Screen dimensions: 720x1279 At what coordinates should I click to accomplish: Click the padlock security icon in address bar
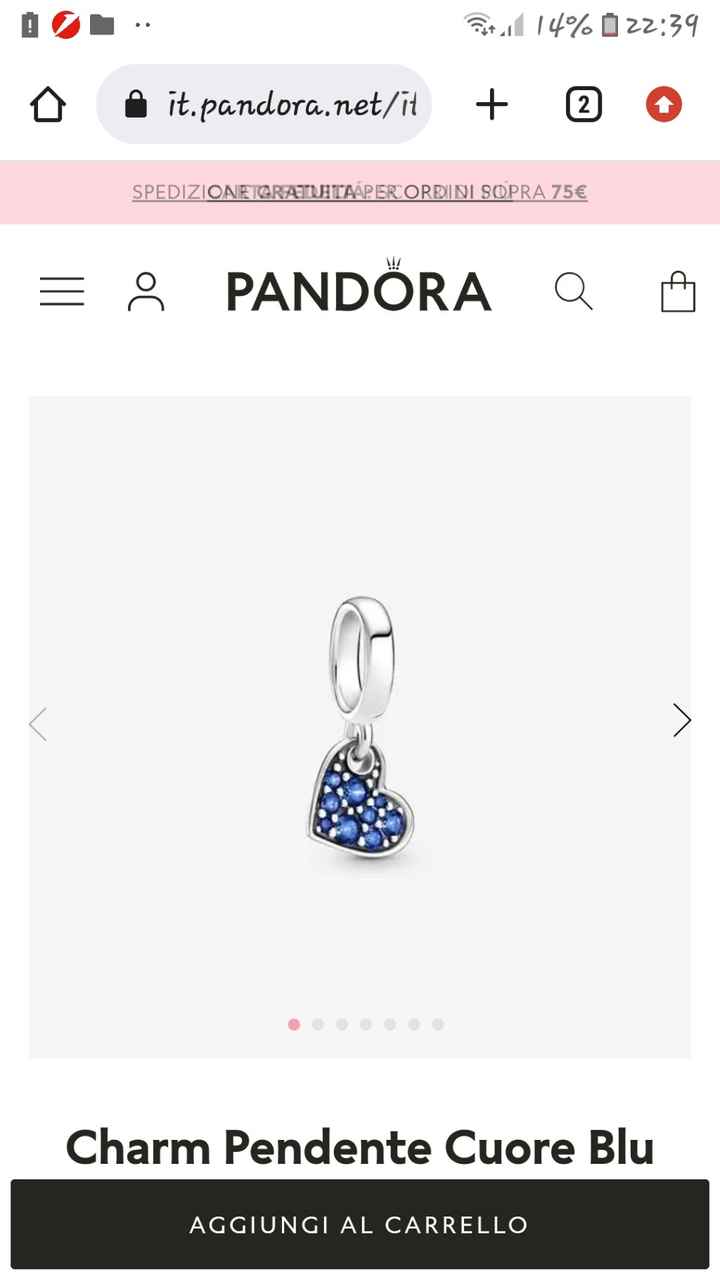(x=136, y=103)
